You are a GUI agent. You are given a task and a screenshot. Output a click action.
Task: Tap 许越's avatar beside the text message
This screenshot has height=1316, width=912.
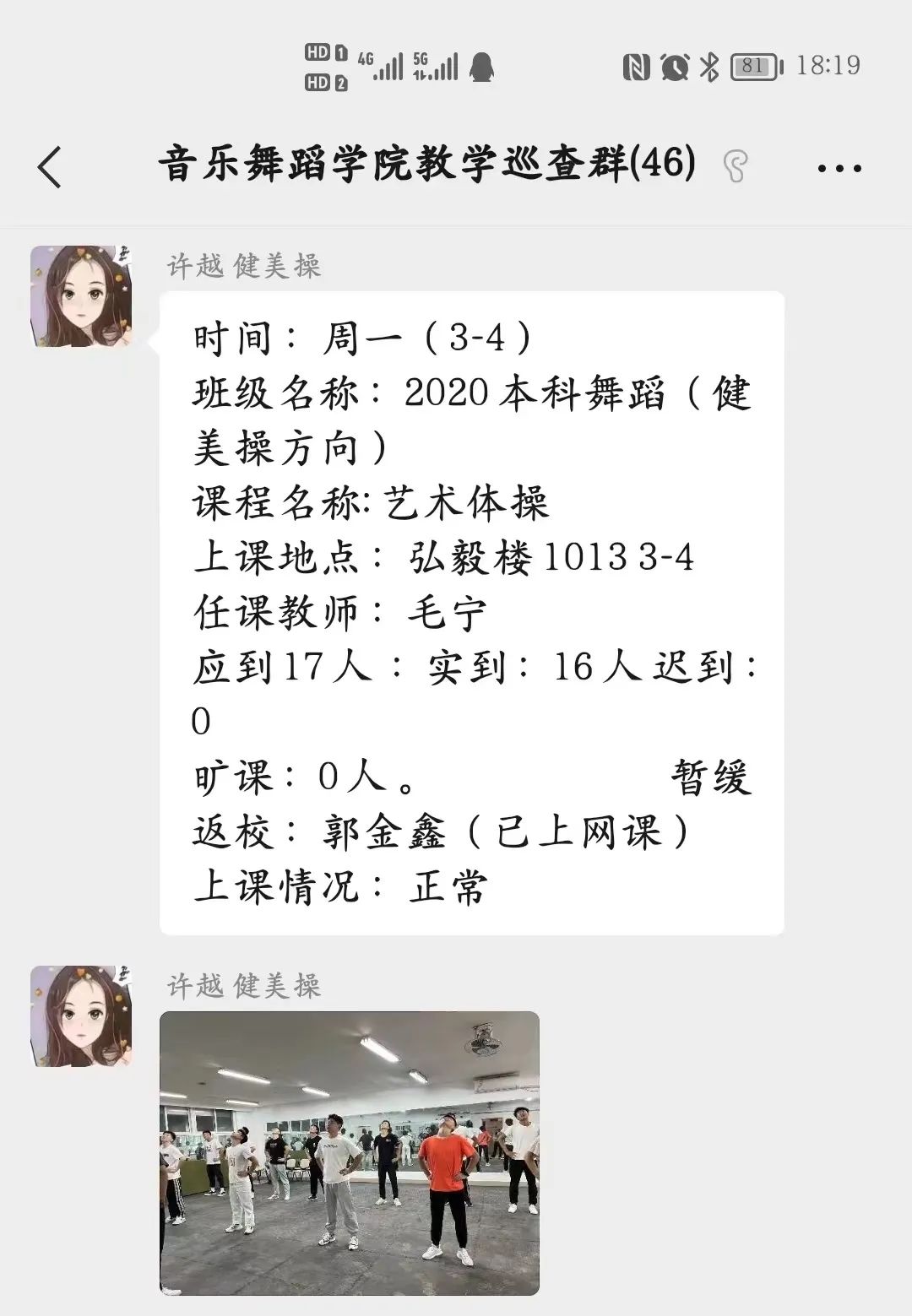(81, 296)
